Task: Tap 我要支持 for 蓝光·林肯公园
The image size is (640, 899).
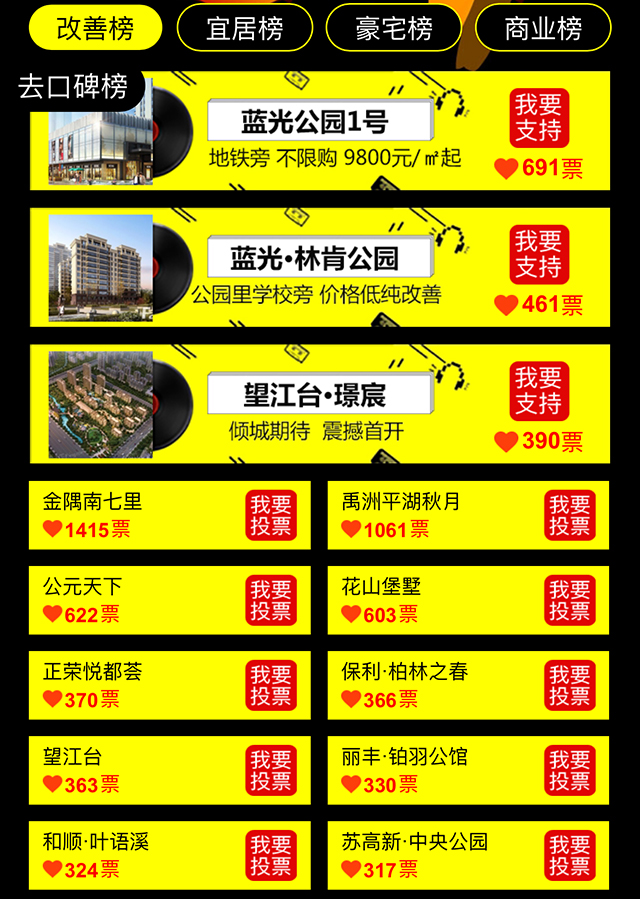Action: pos(539,255)
